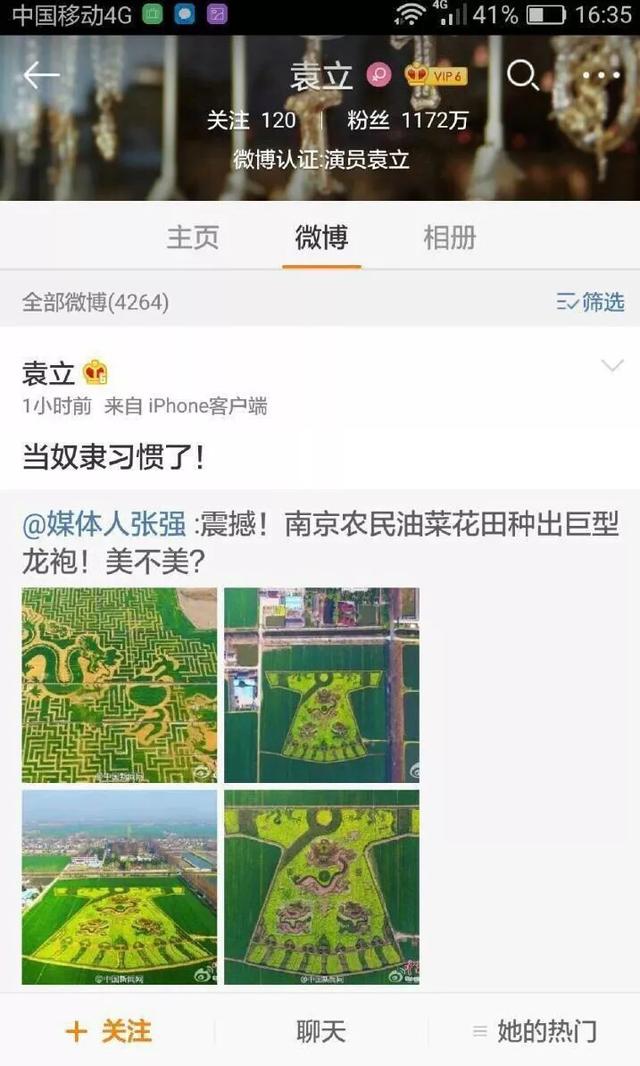
Task: View the 关注 120 following list
Action: pyautogui.click(x=251, y=121)
